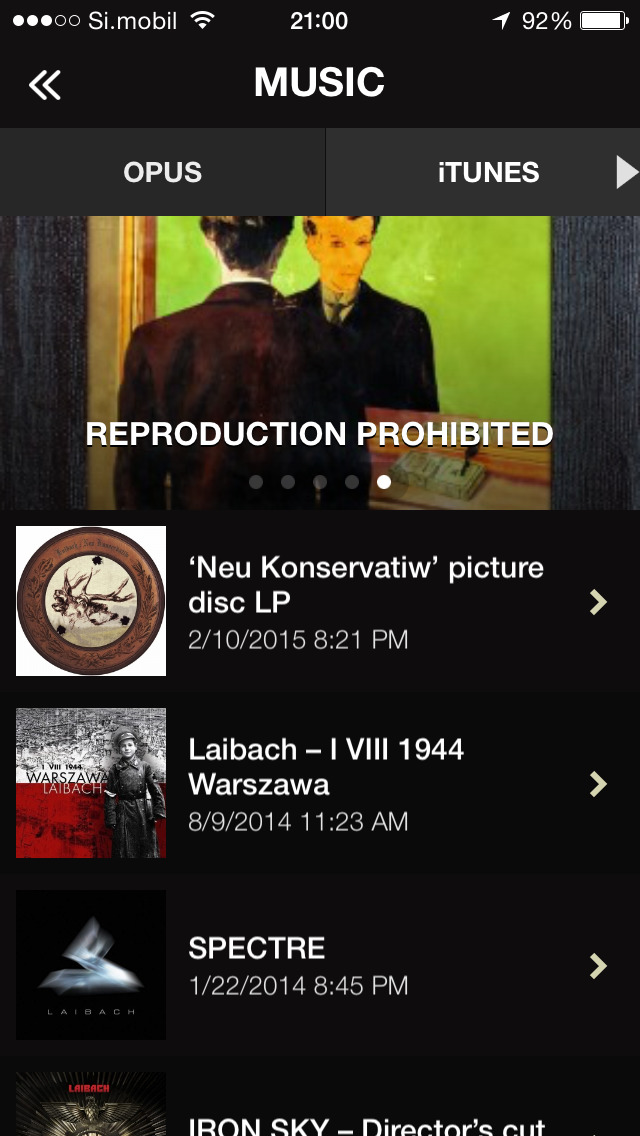Tap the right arrow to show more tabs
Image resolution: width=640 pixels, height=1136 pixels.
[x=627, y=172]
